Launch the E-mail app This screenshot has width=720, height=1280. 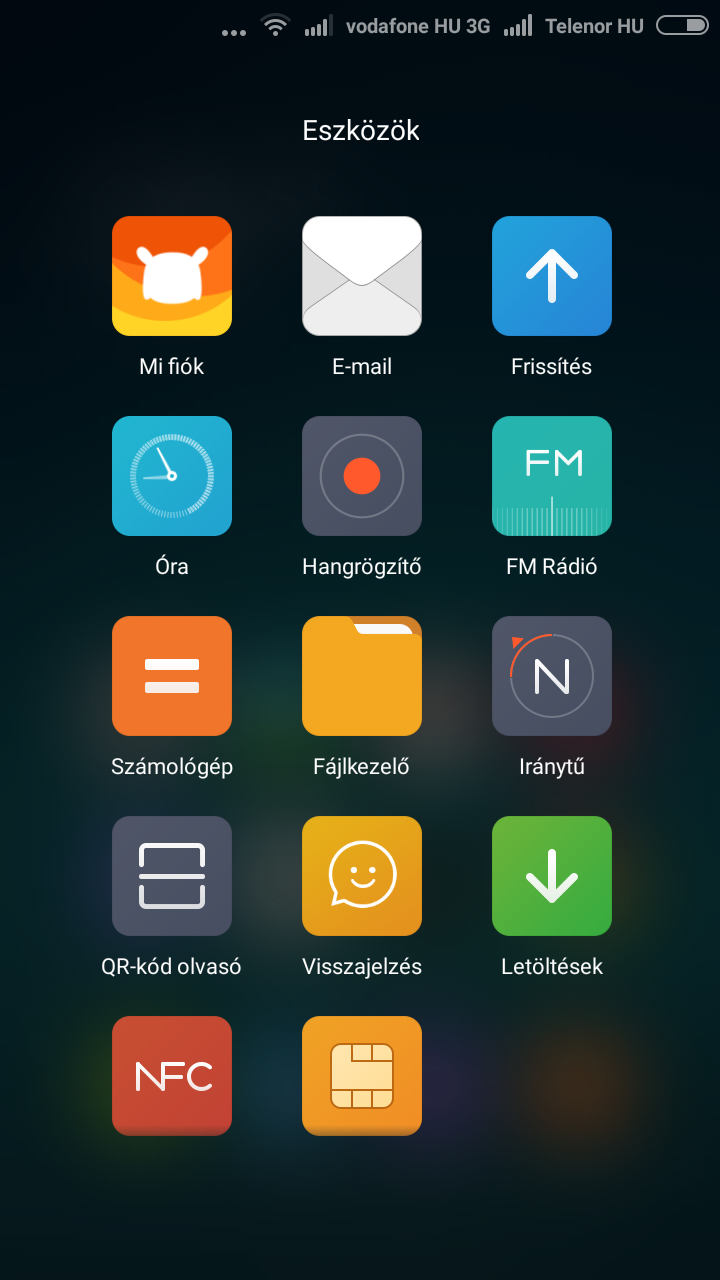point(362,276)
